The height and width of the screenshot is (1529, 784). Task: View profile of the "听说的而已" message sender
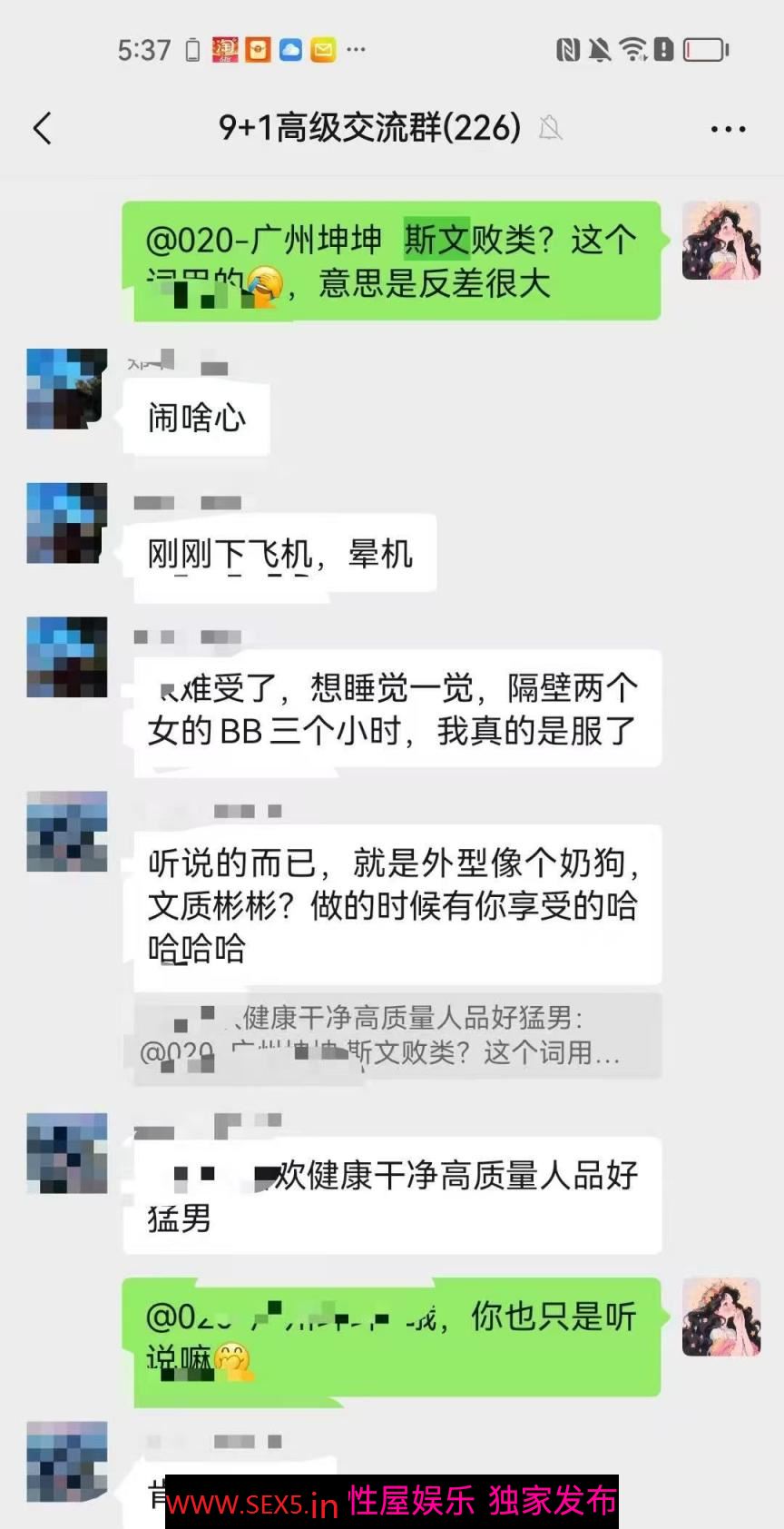(67, 832)
